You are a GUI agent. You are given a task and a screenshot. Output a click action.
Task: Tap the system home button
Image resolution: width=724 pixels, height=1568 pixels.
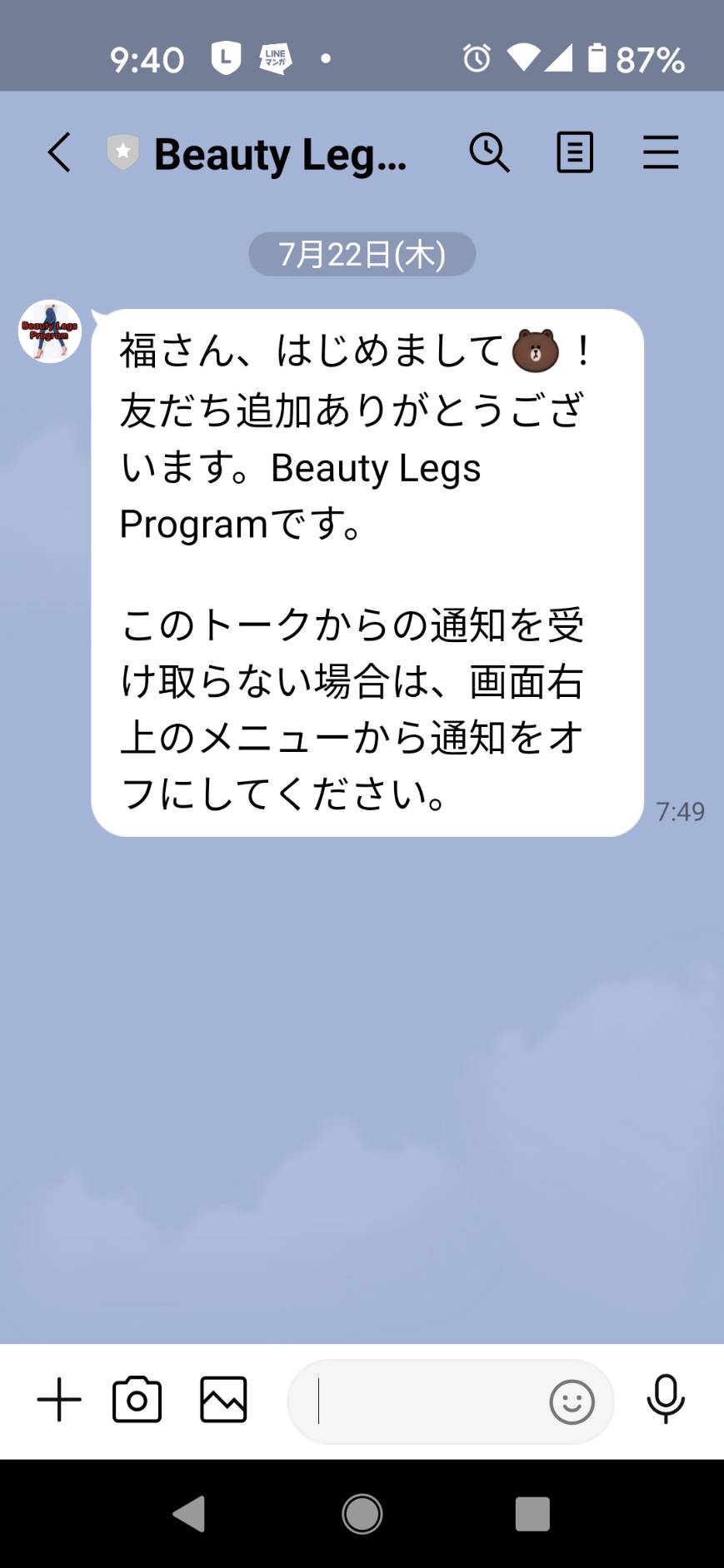[x=362, y=1514]
